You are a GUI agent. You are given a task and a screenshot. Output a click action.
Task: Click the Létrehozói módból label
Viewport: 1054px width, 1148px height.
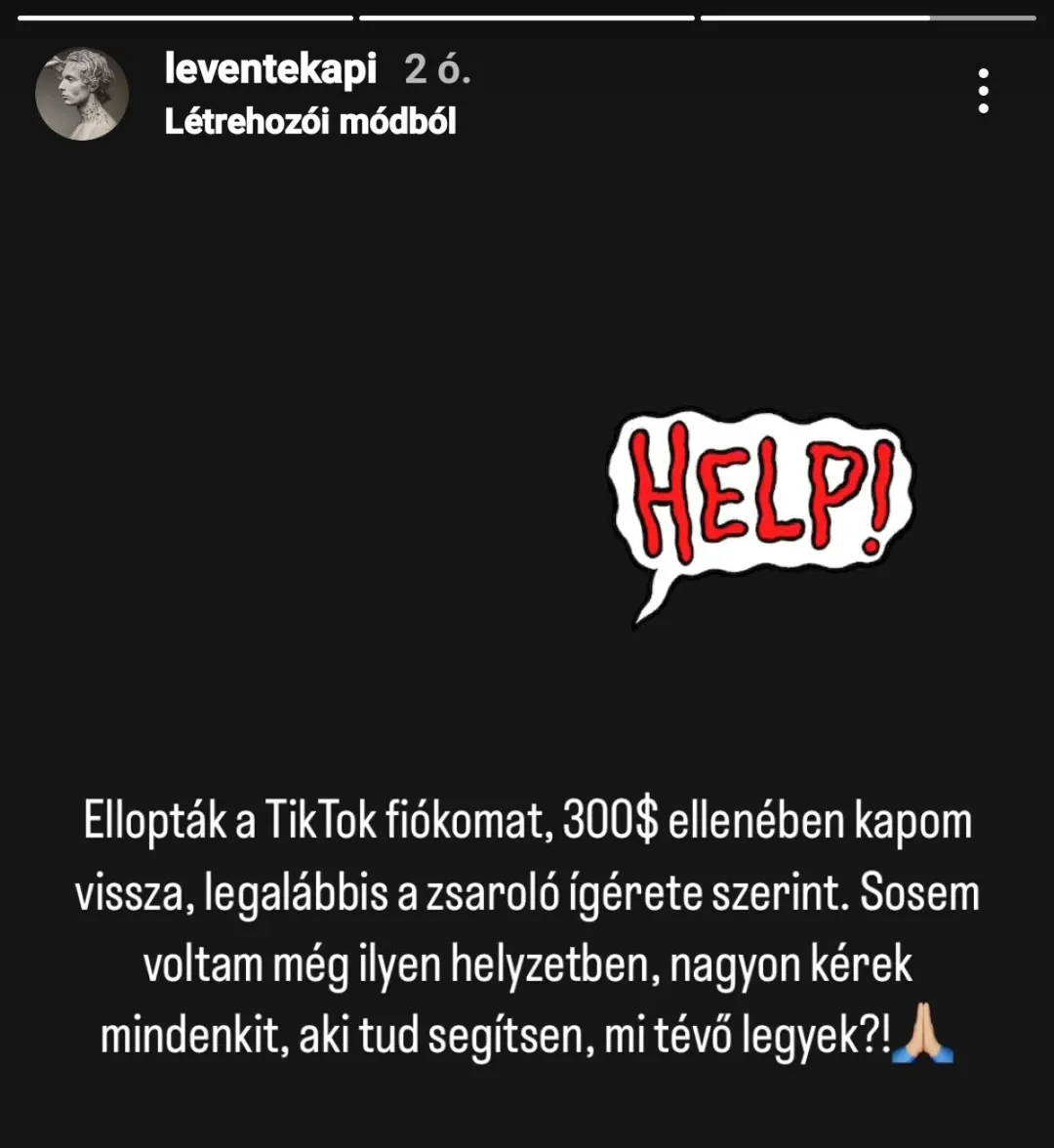(x=310, y=121)
